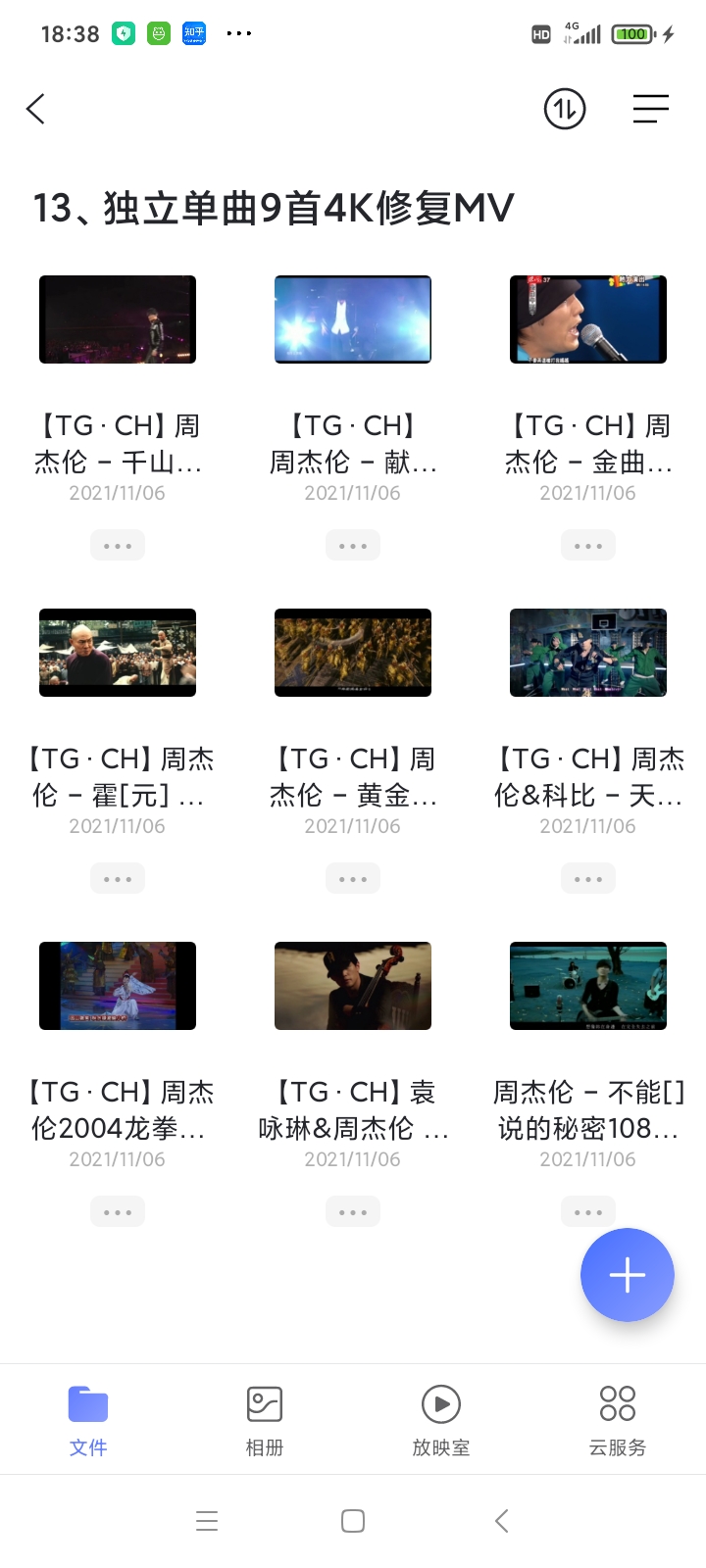Open the 周杰伦 - 金曲 video
This screenshot has height=1568, width=706.
coord(588,319)
